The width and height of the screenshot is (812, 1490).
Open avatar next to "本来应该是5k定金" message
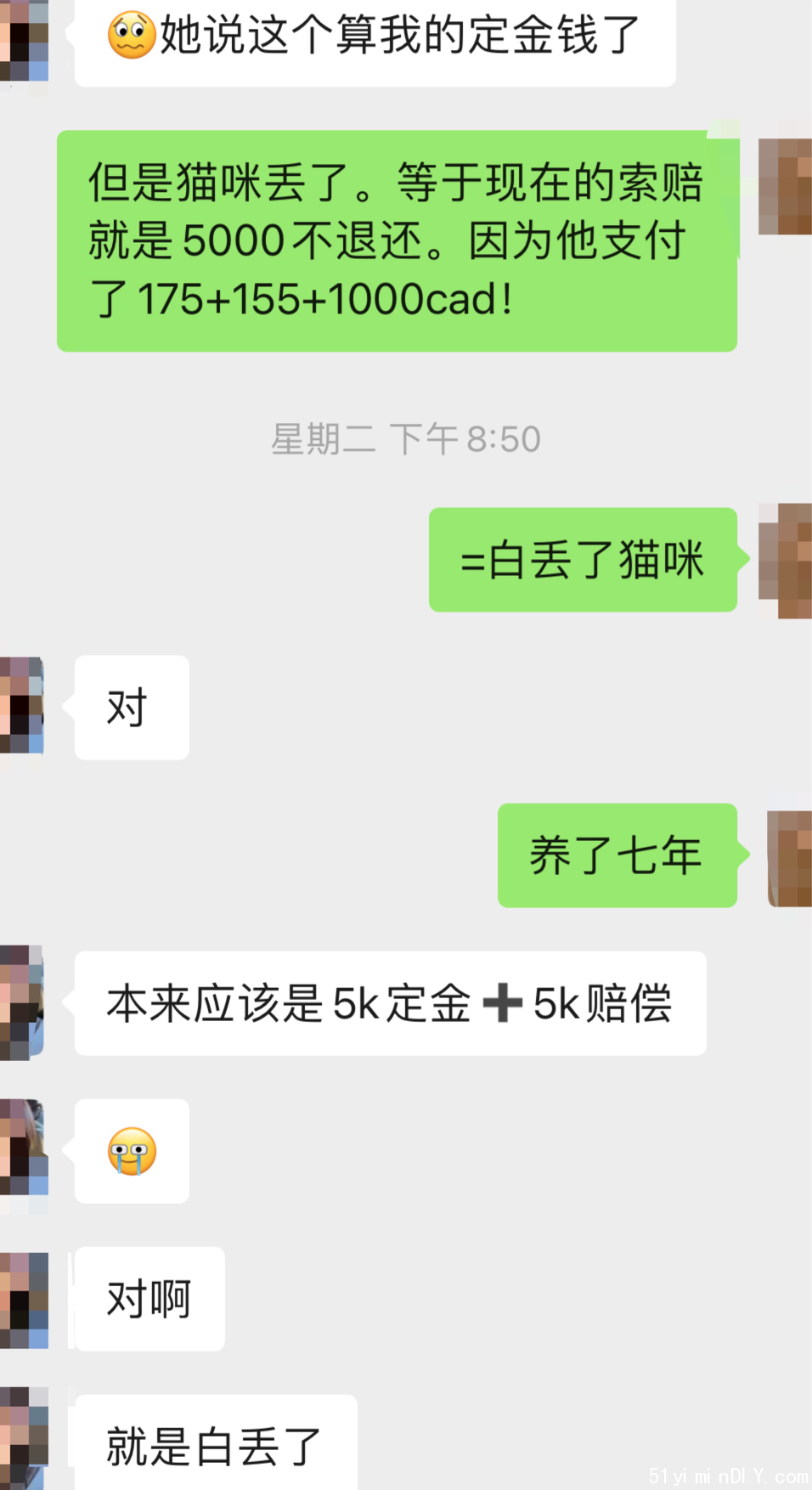(x=22, y=1002)
